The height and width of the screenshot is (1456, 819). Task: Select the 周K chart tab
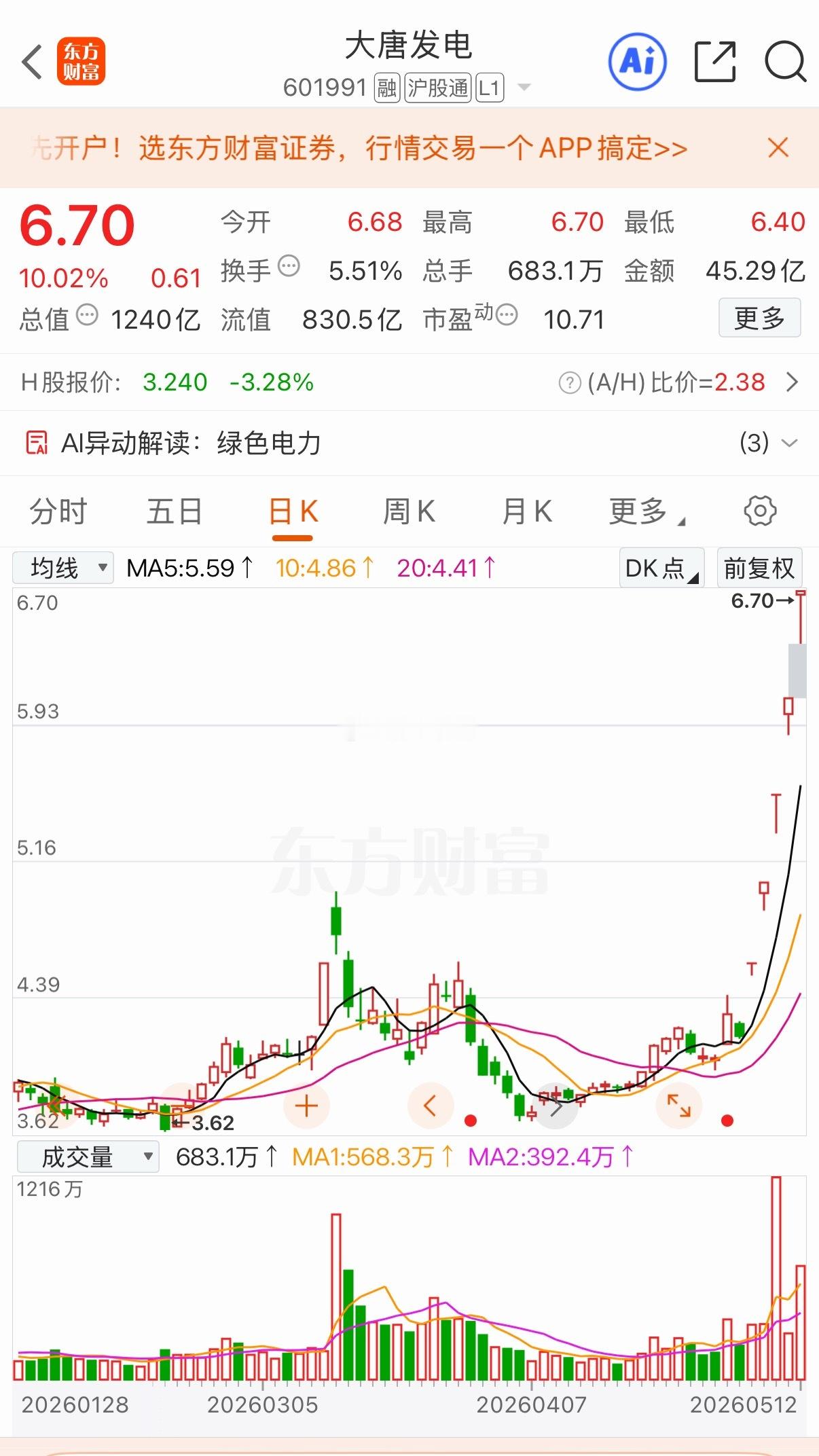click(x=409, y=511)
